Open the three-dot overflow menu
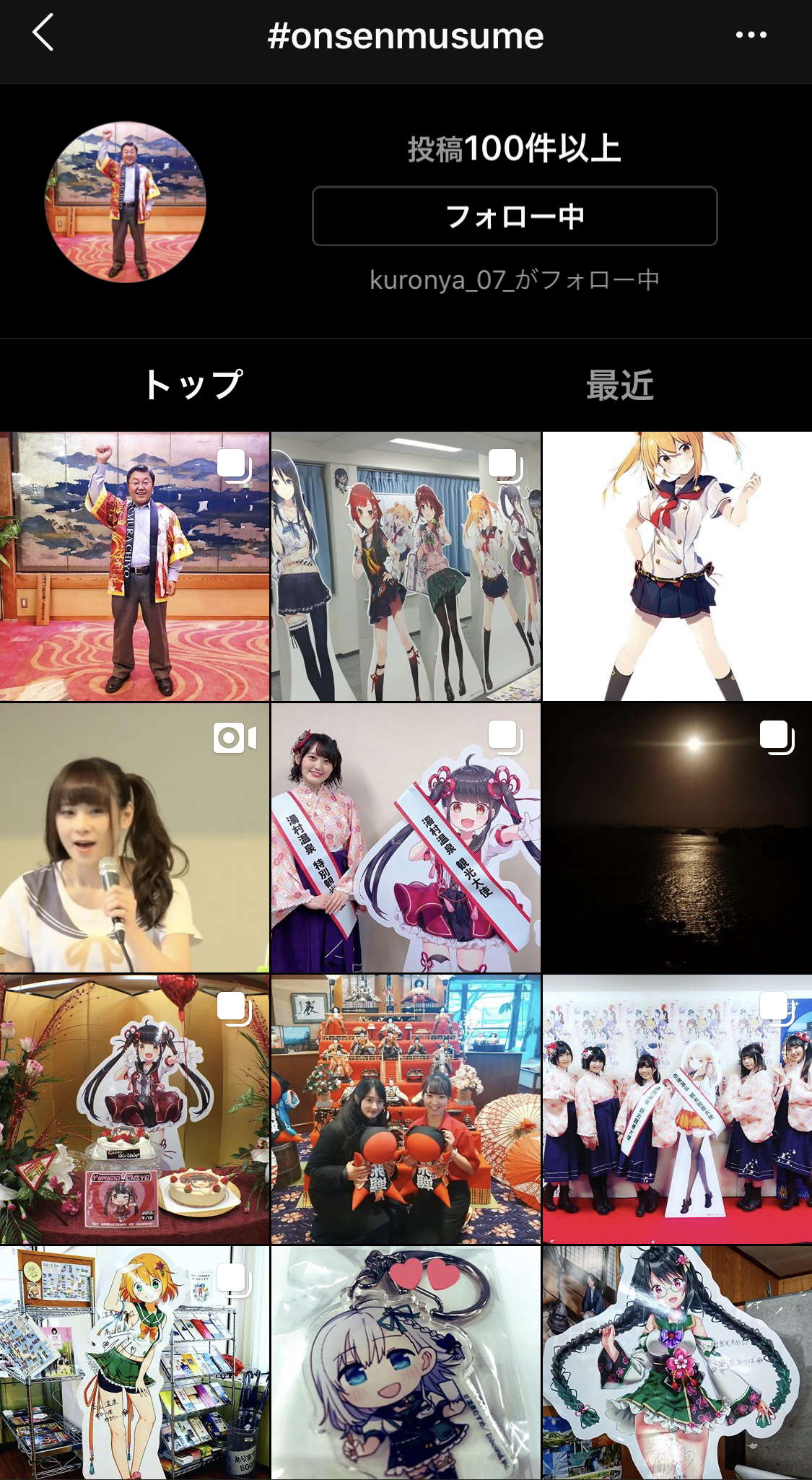 [751, 35]
